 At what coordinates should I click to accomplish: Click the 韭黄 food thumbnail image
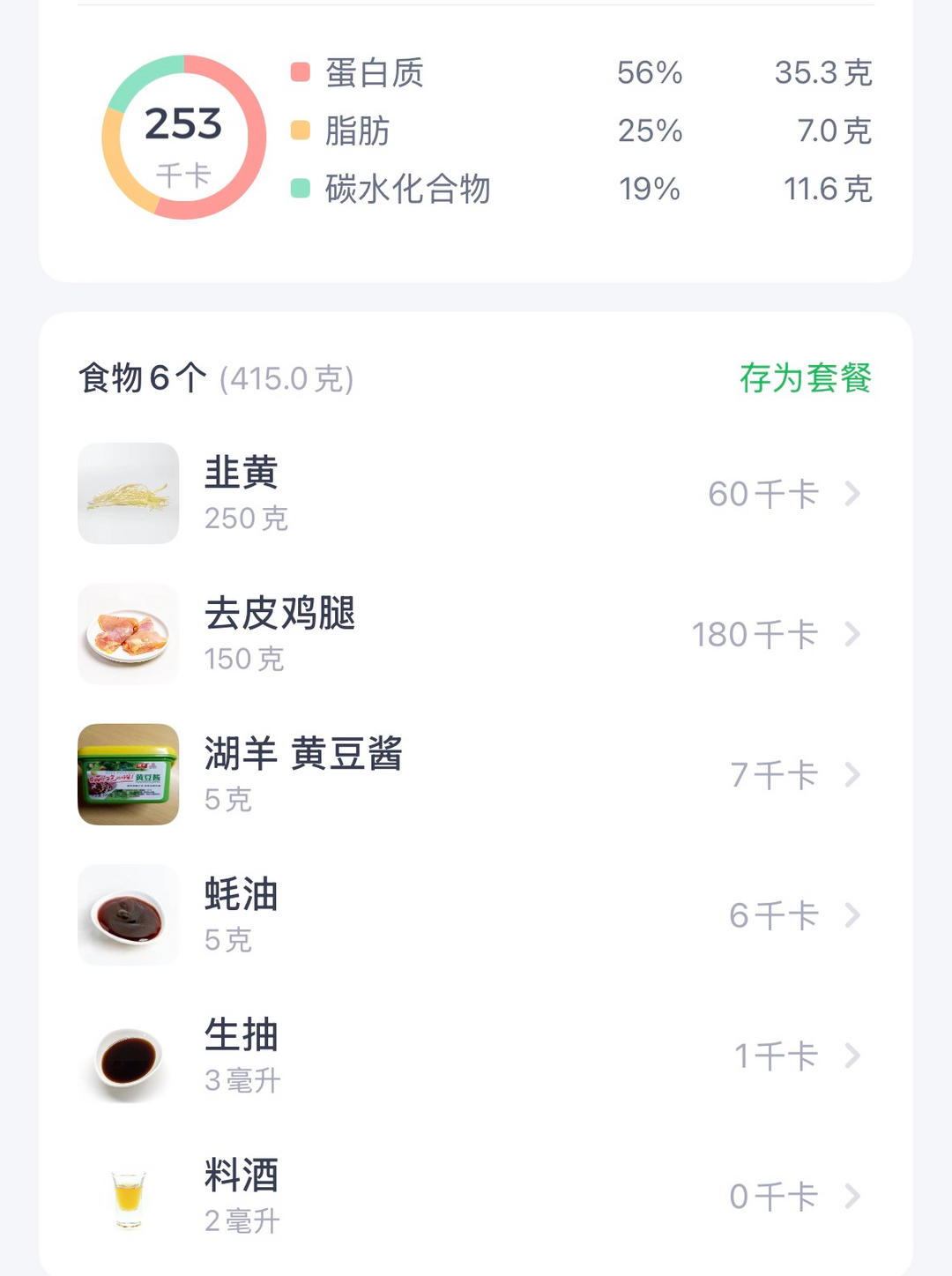point(128,494)
